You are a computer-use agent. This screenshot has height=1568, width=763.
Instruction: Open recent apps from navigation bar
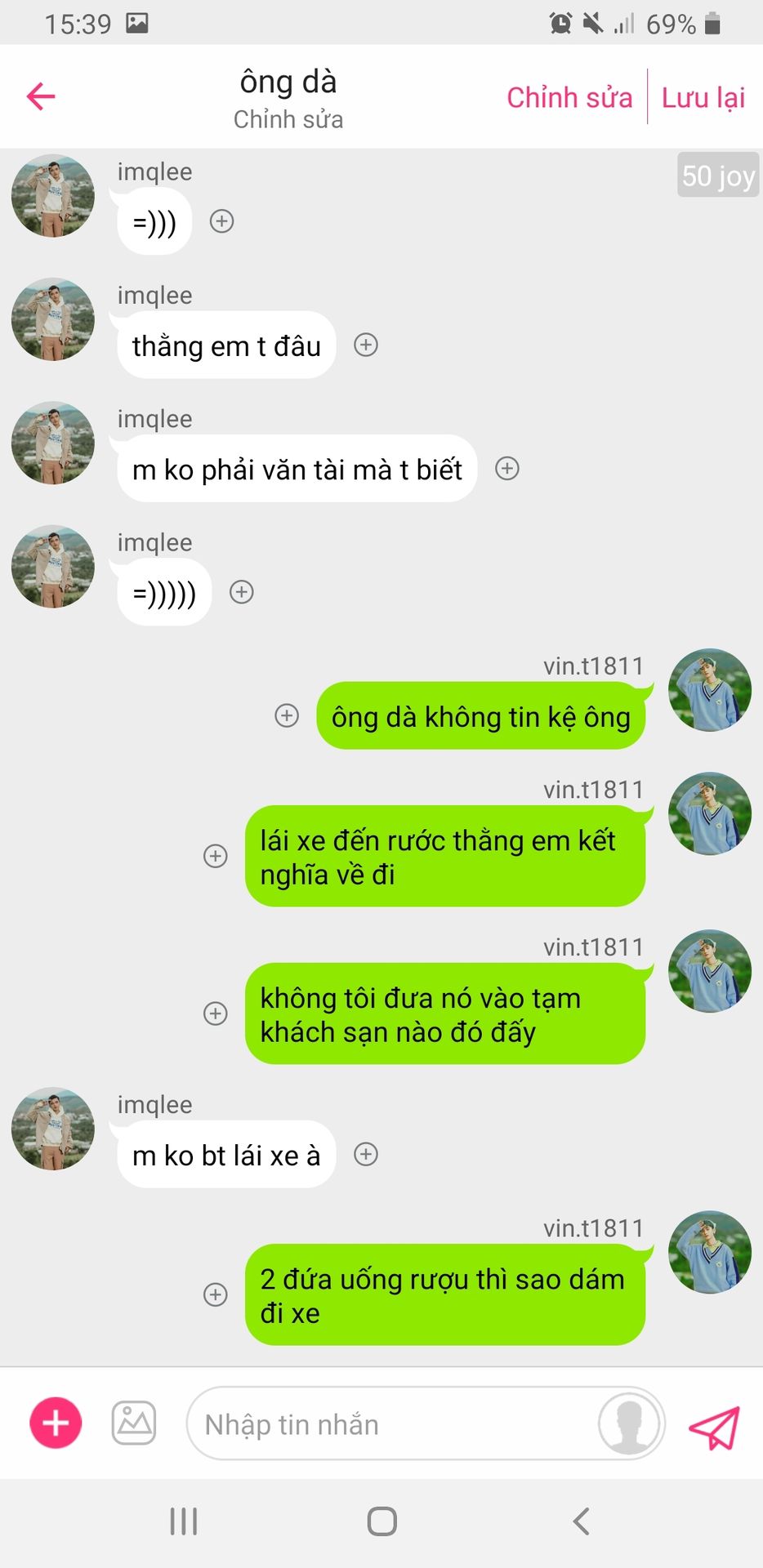click(x=184, y=1521)
